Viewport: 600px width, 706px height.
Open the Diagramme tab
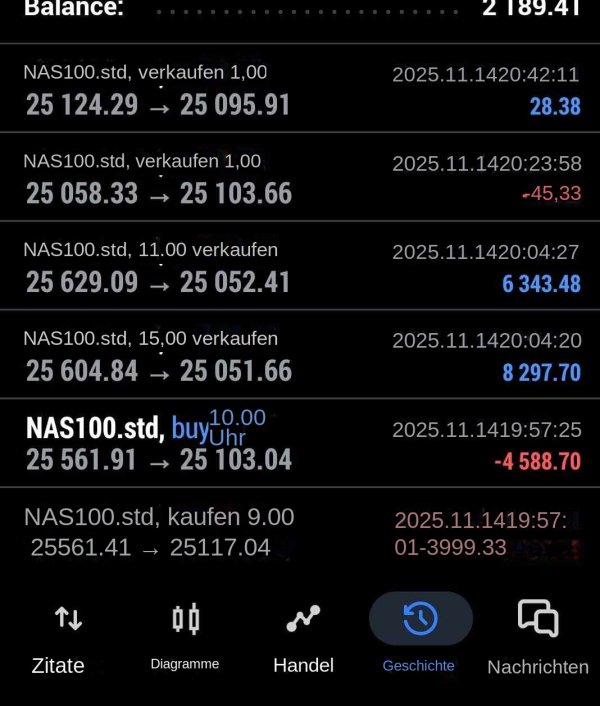pos(185,637)
